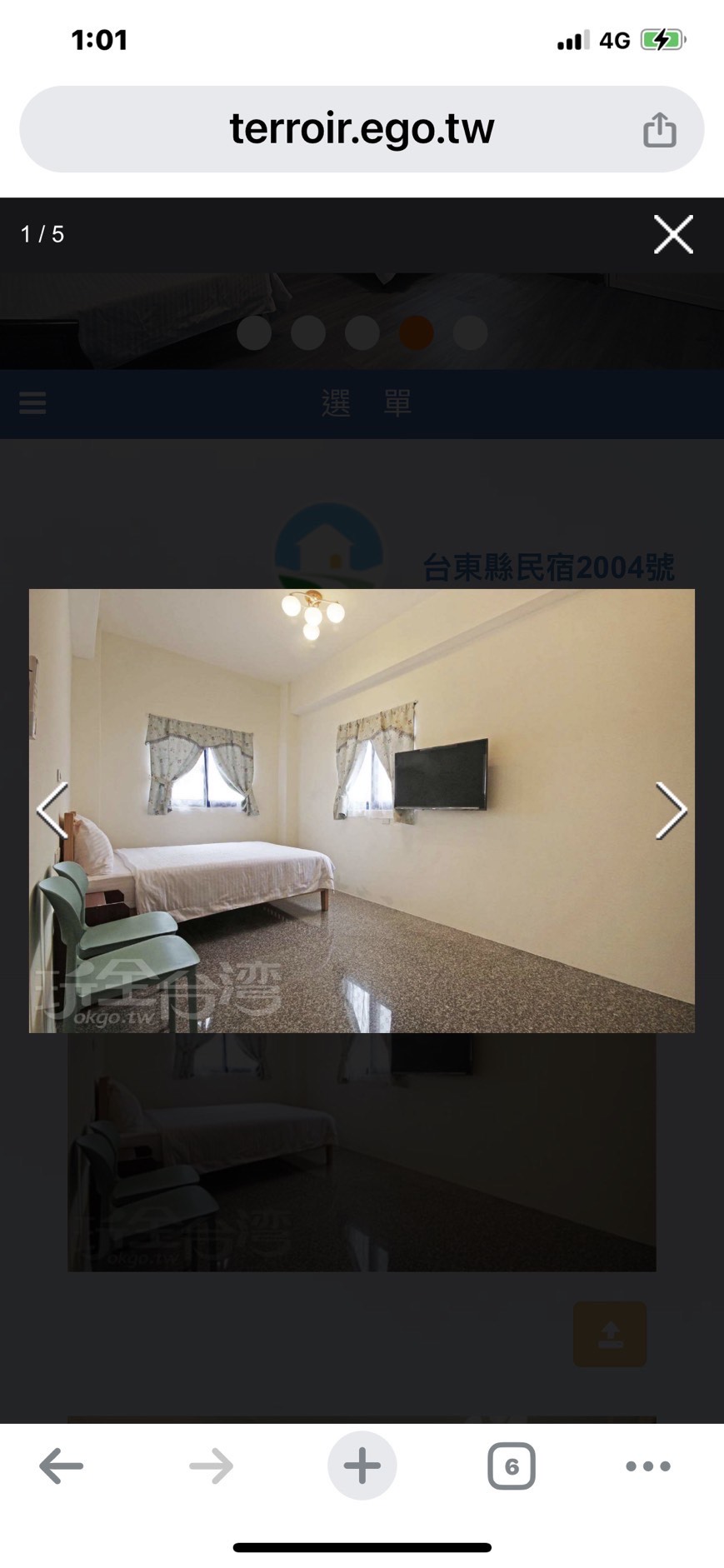View the 6 open tabs

tap(511, 1466)
